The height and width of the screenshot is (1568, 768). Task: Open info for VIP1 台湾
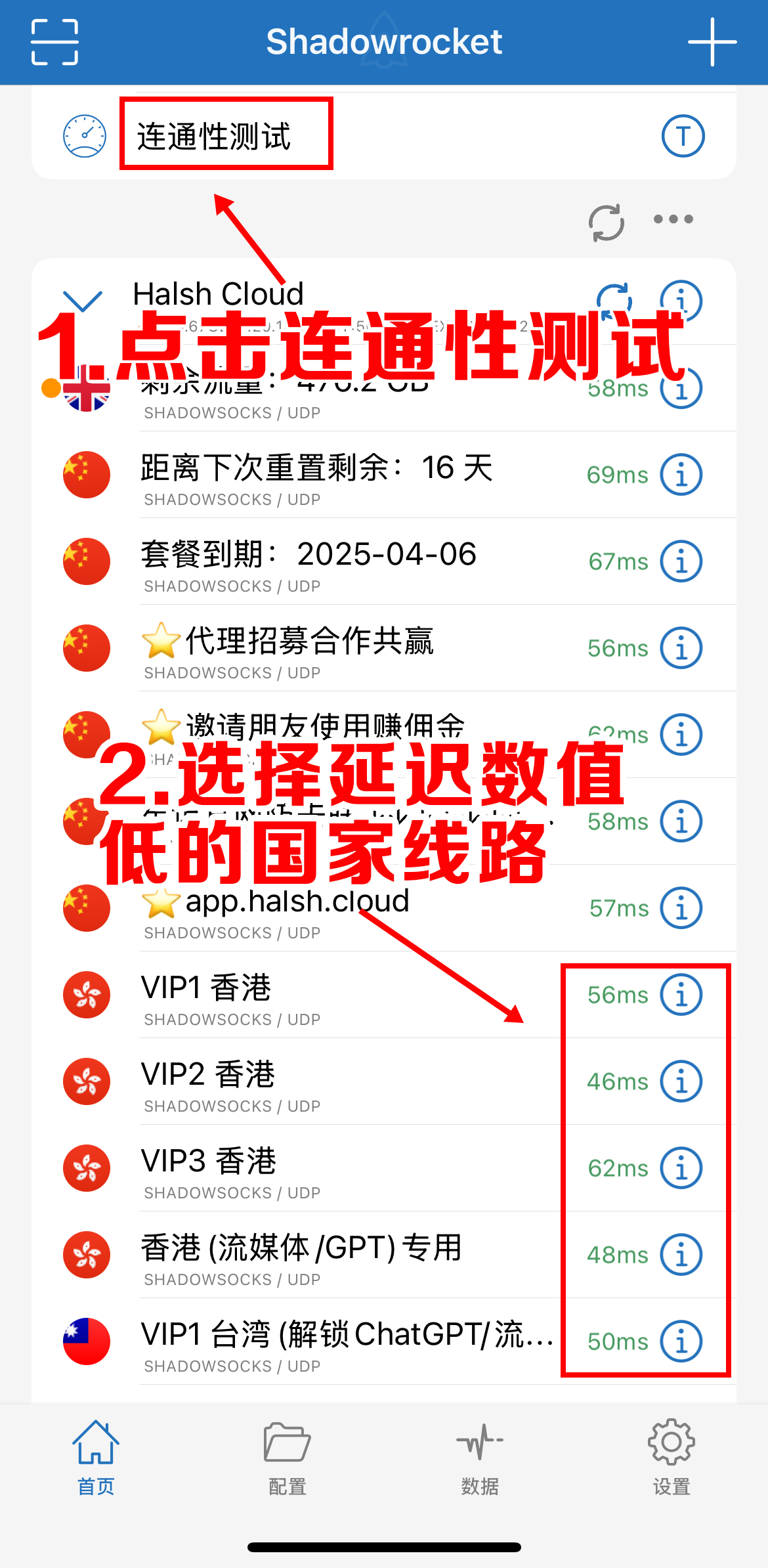pyautogui.click(x=681, y=1341)
